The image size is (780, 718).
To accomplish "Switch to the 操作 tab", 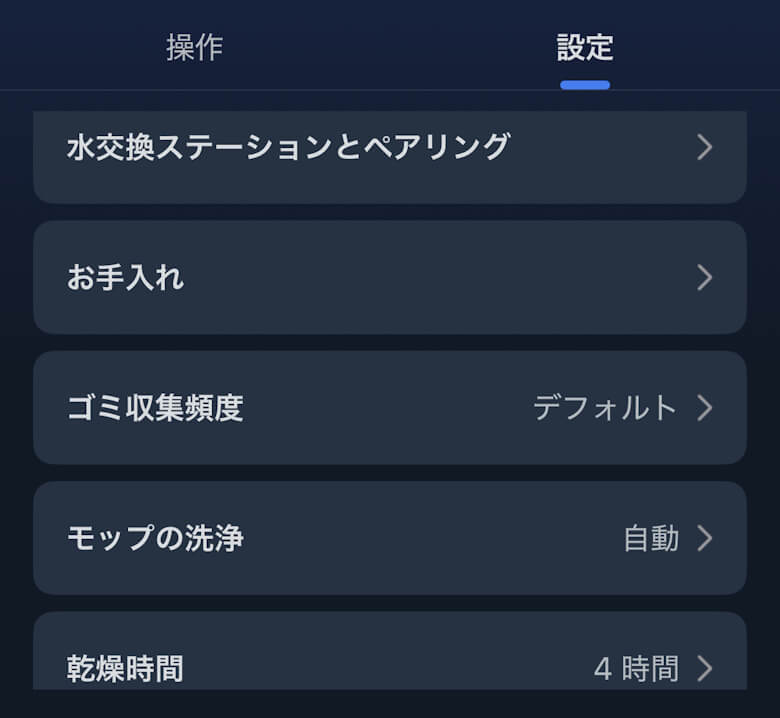I will [194, 47].
